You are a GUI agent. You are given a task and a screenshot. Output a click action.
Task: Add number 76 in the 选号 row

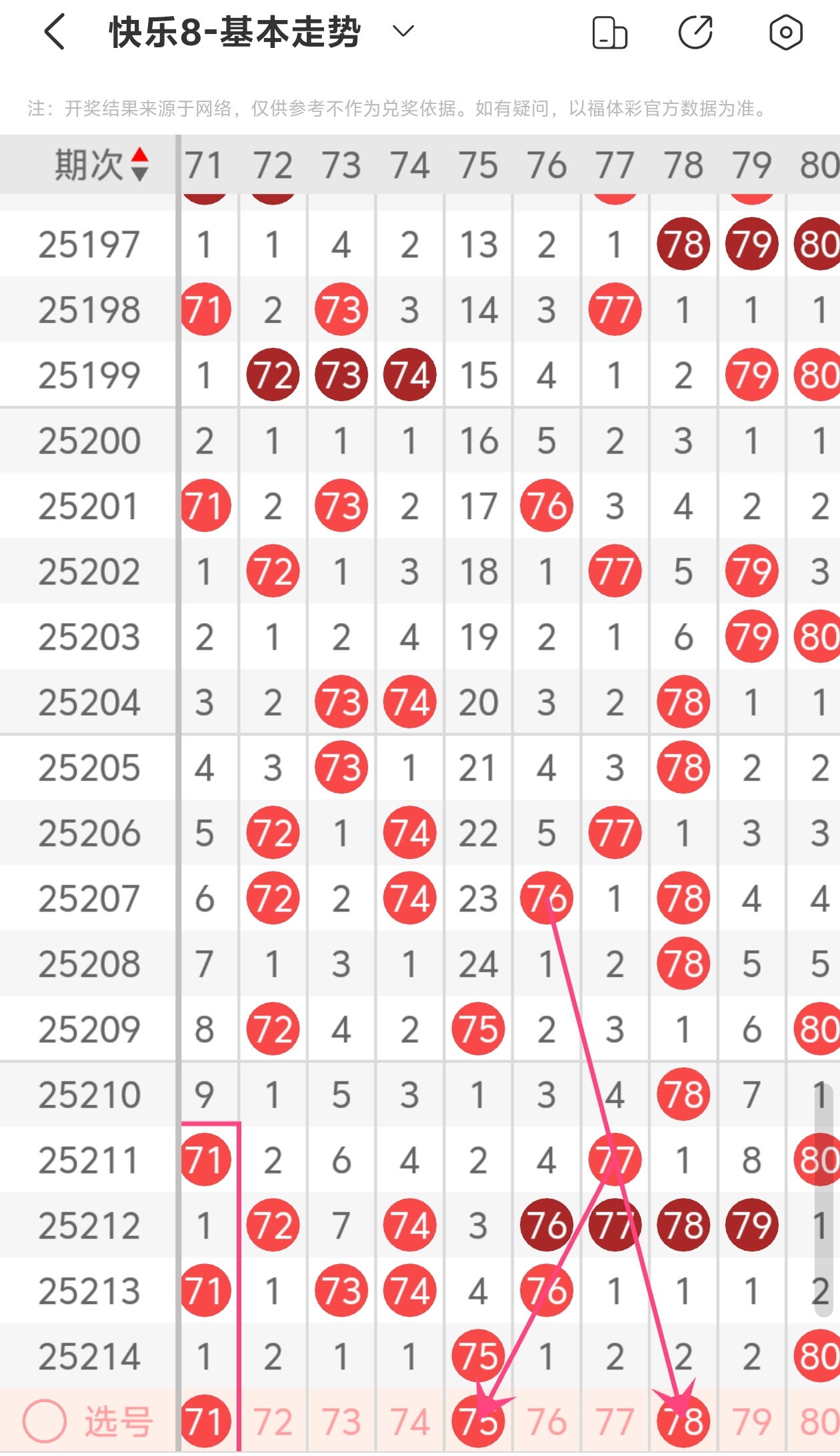pos(547,1421)
